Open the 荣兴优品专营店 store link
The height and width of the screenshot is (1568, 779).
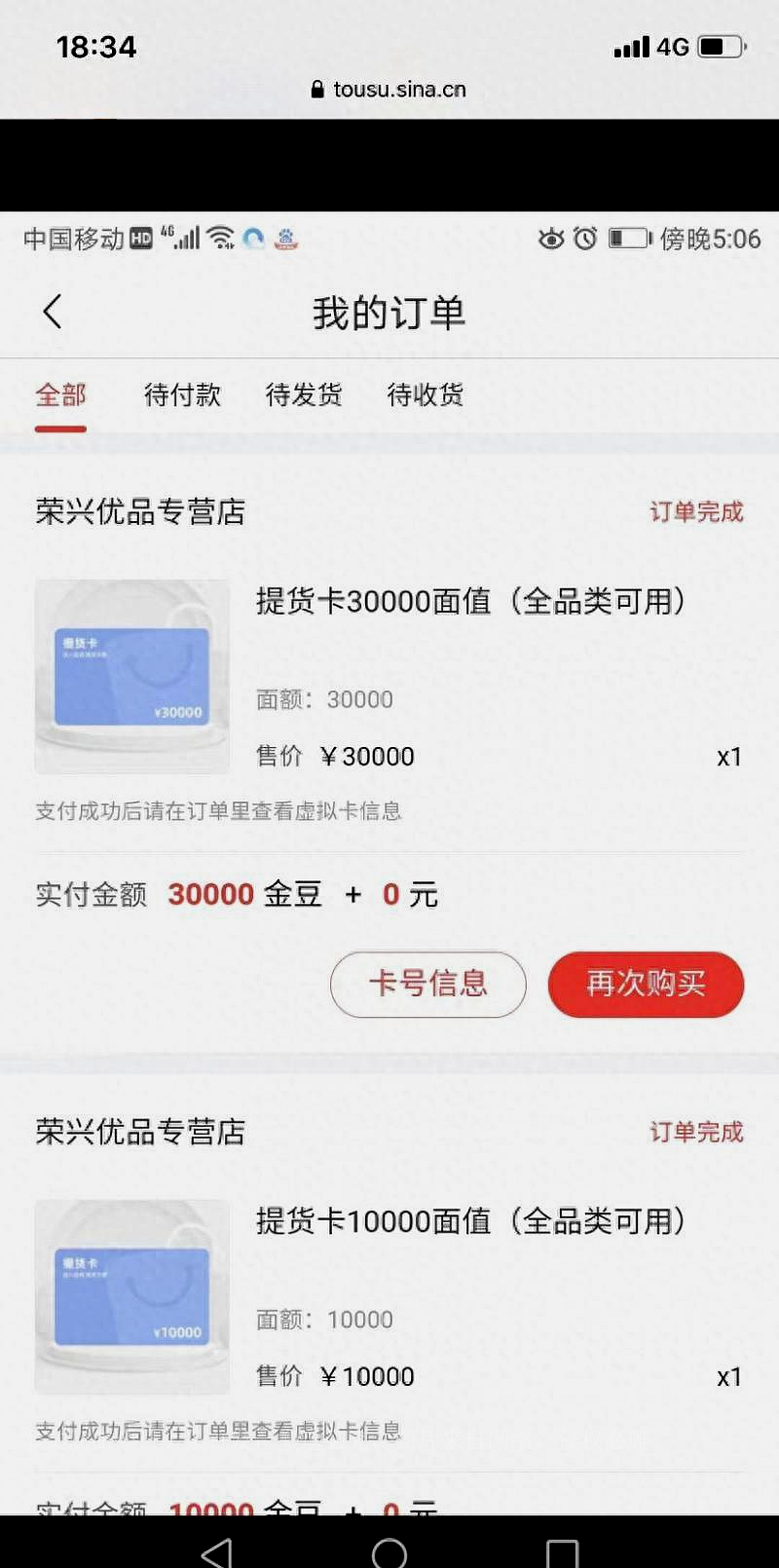139,510
